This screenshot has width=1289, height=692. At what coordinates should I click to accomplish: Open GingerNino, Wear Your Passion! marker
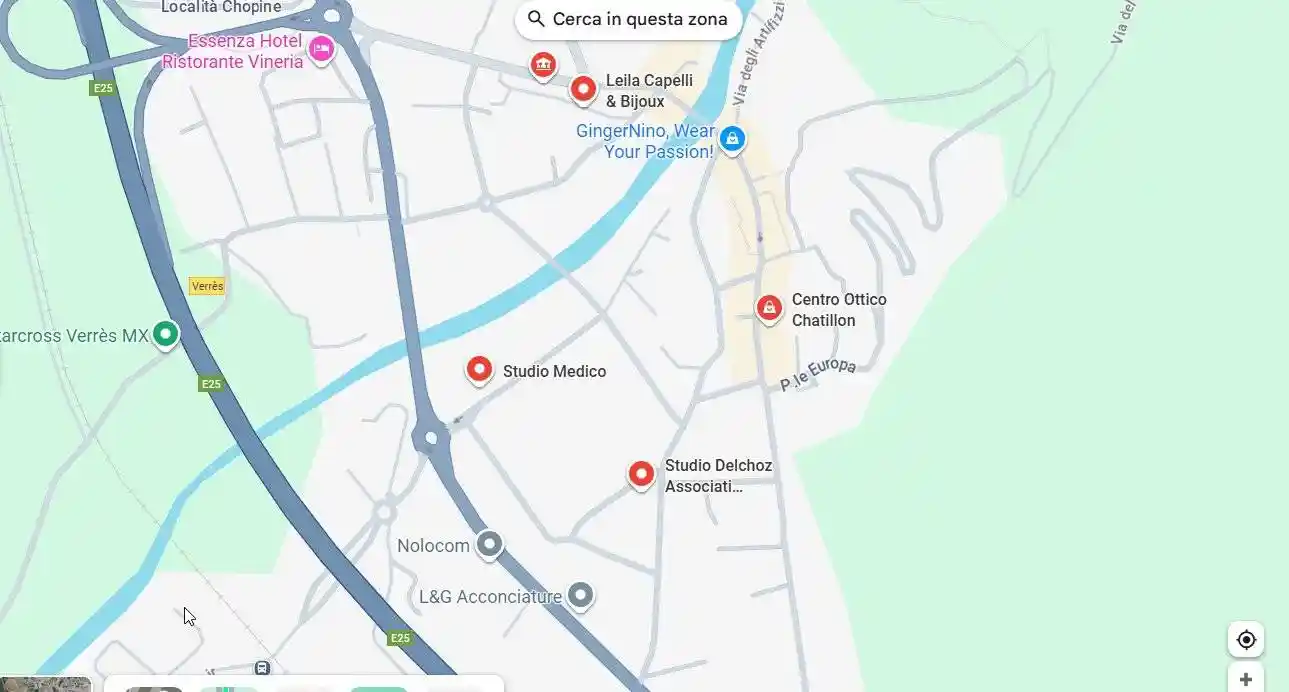click(732, 139)
